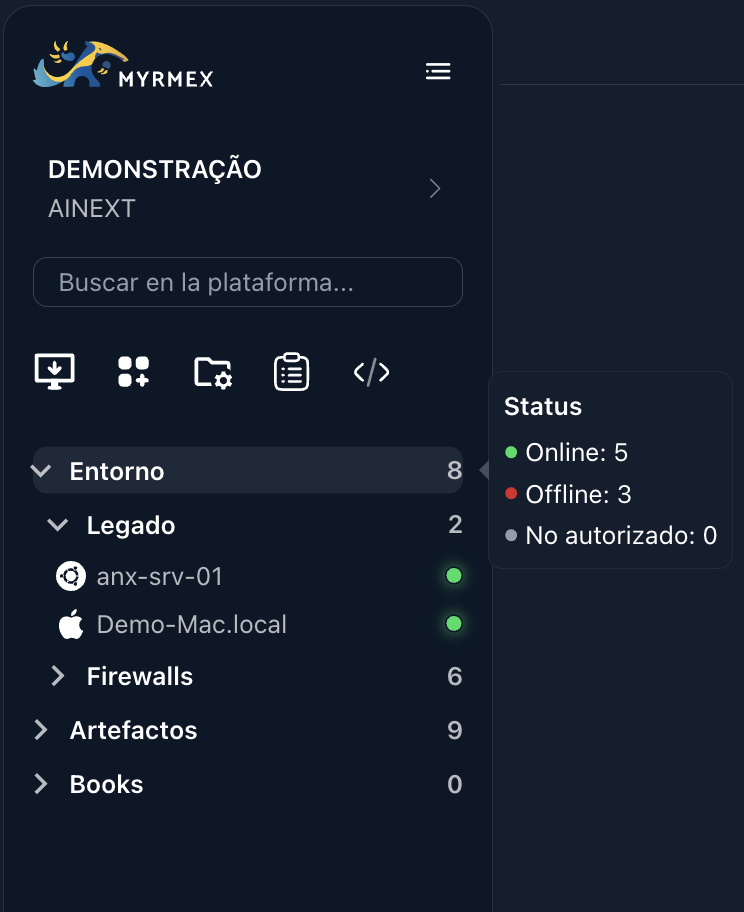This screenshot has width=744, height=912.
Task: Click the clipboard checklist icon
Action: pyautogui.click(x=291, y=371)
